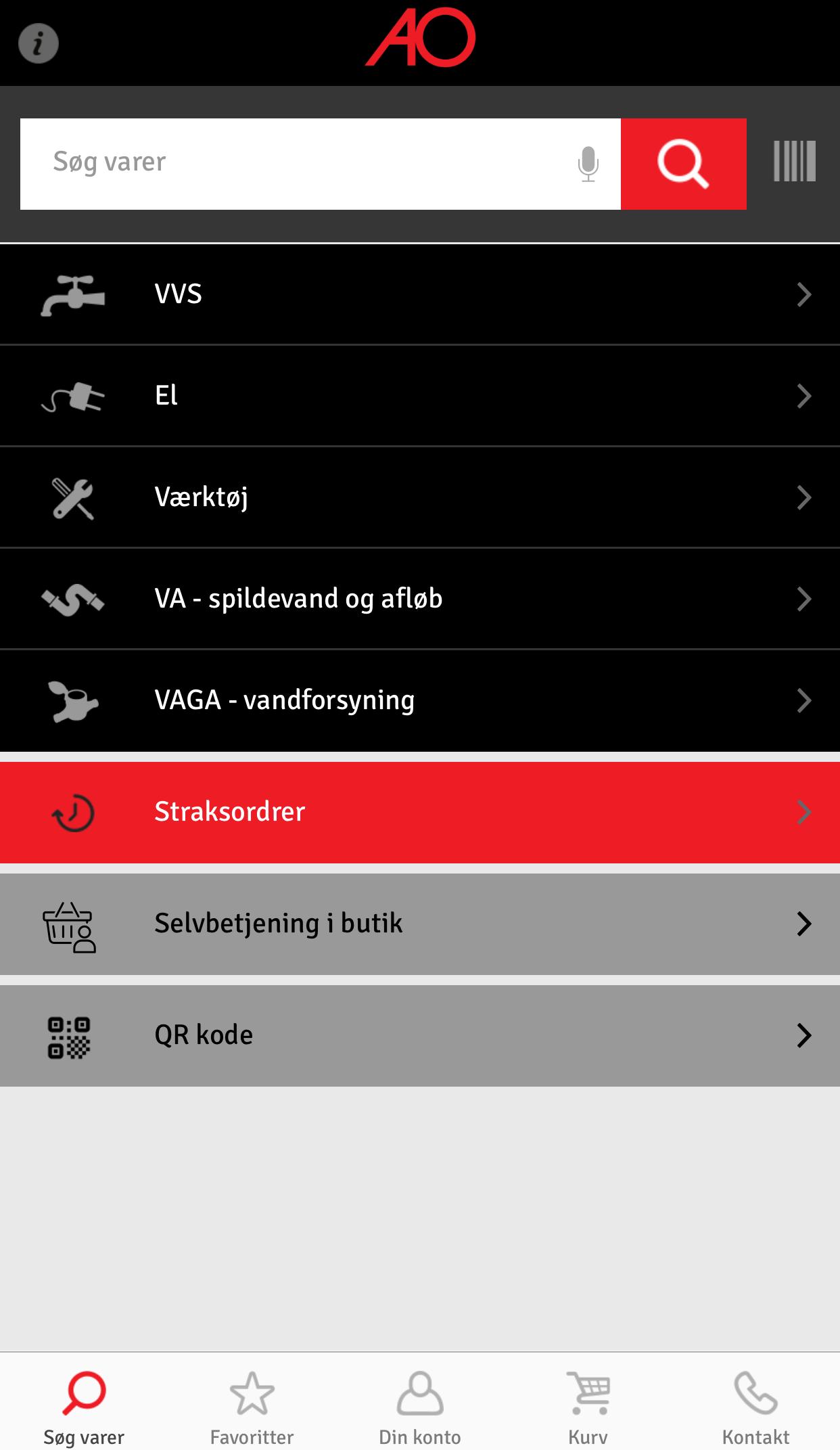
Task: Select the Værktøj tools icon
Action: [x=71, y=497]
